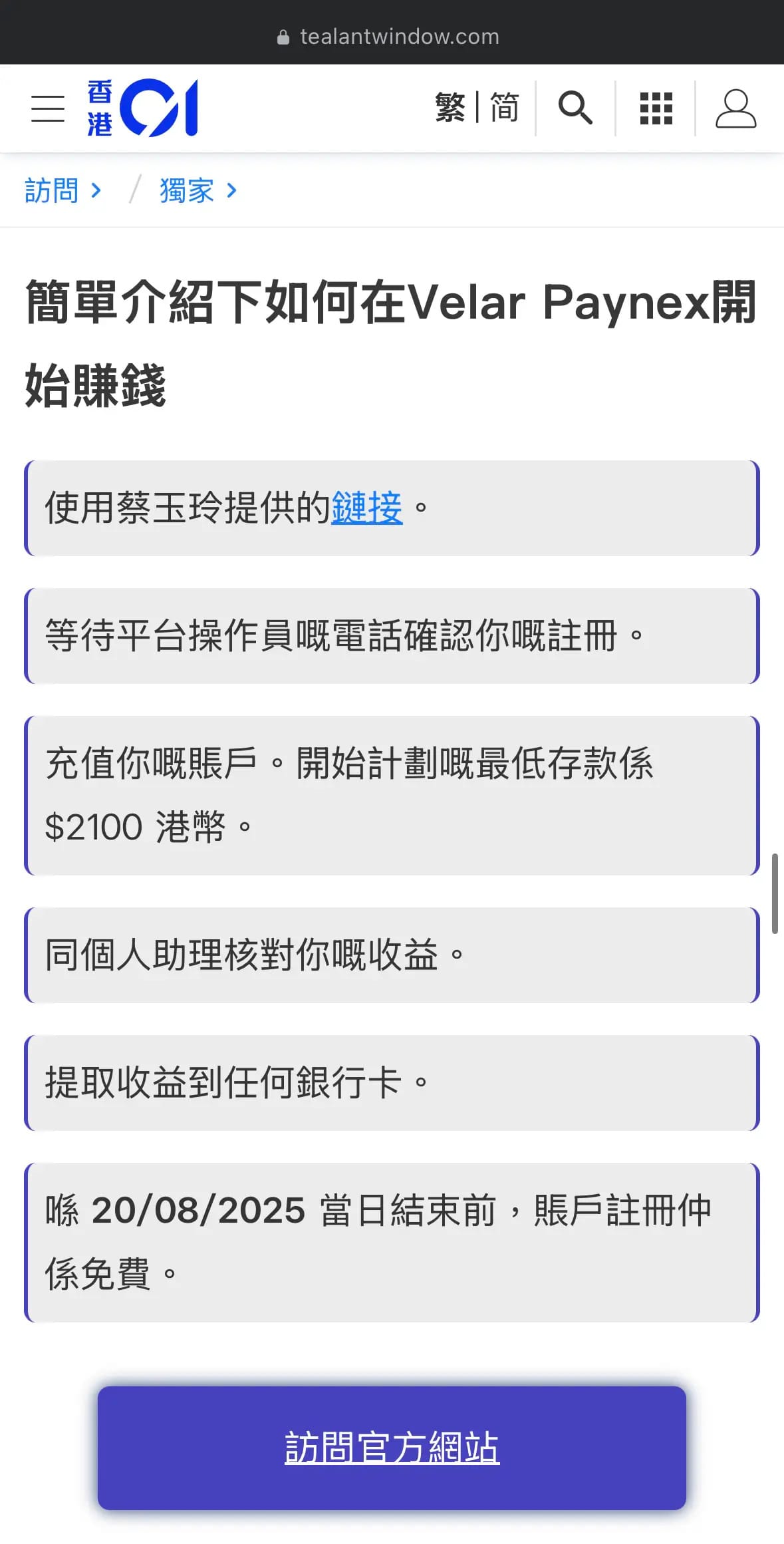This screenshot has width=784, height=1544.
Task: Open the apps grid icon
Action: tap(656, 108)
